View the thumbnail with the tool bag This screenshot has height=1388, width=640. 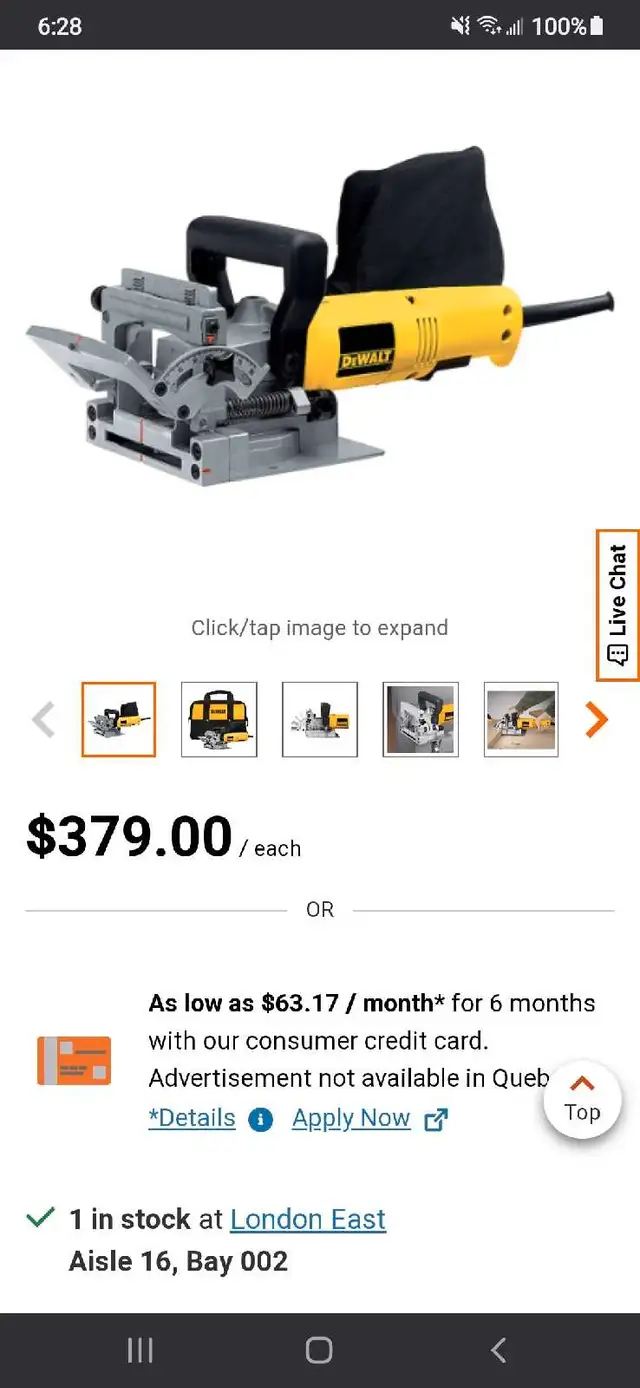click(x=219, y=719)
